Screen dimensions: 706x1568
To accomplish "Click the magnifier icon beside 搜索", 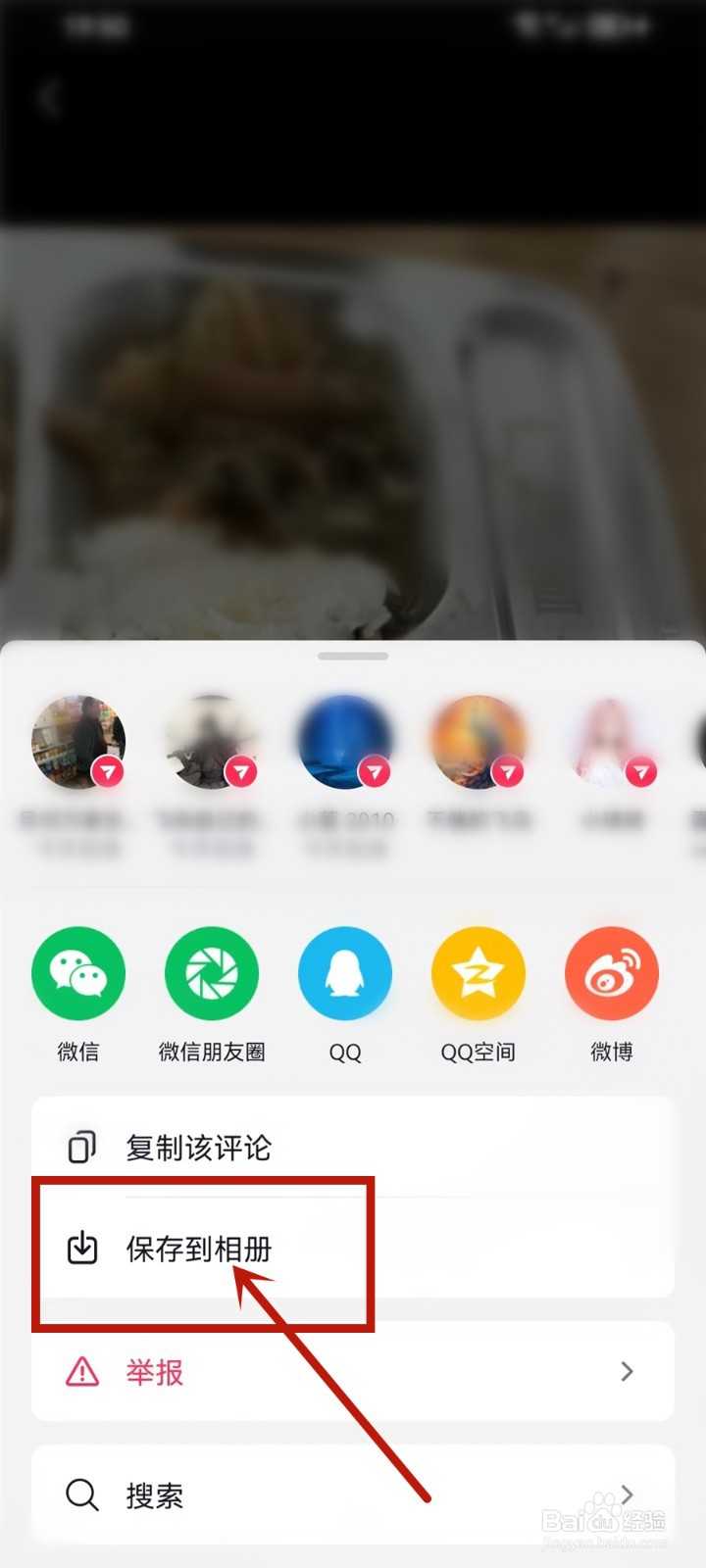I will point(82,1495).
